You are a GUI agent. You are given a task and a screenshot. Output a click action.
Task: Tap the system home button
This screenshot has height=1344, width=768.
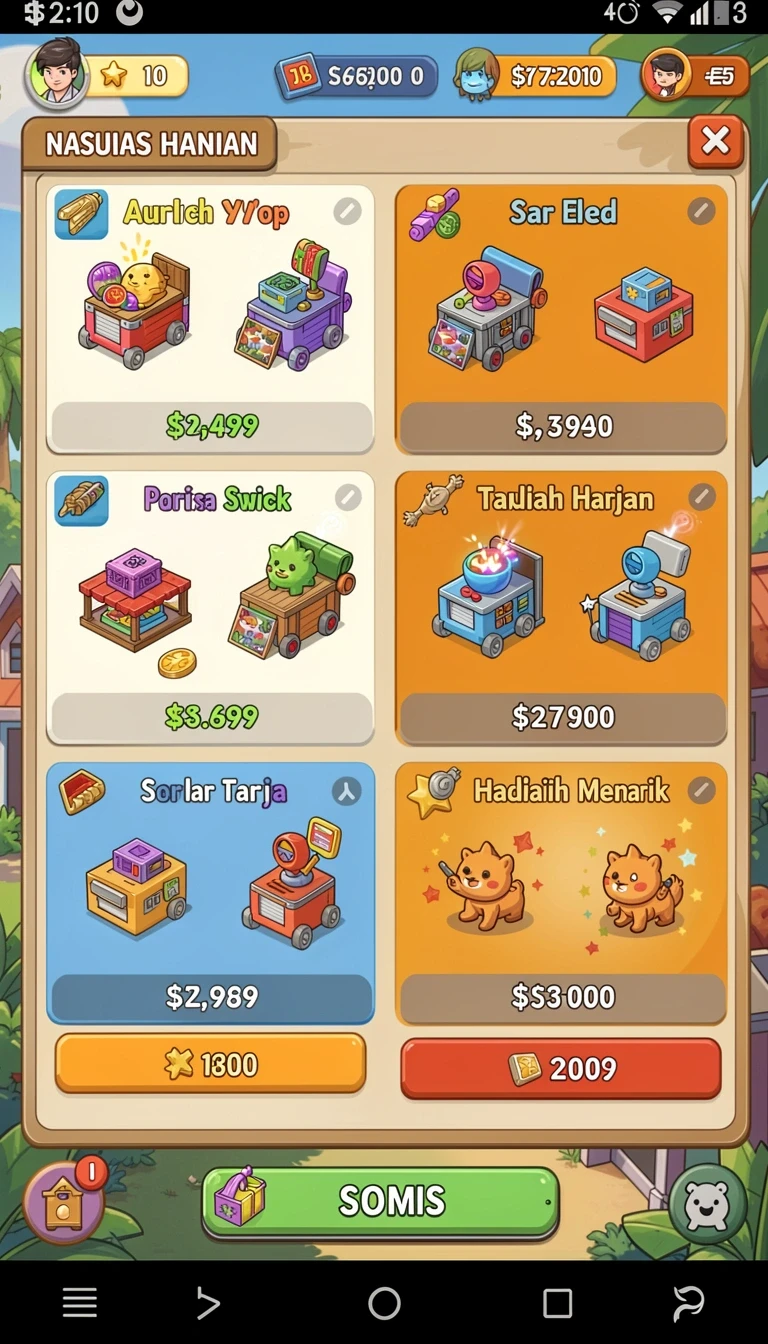coord(384,1303)
